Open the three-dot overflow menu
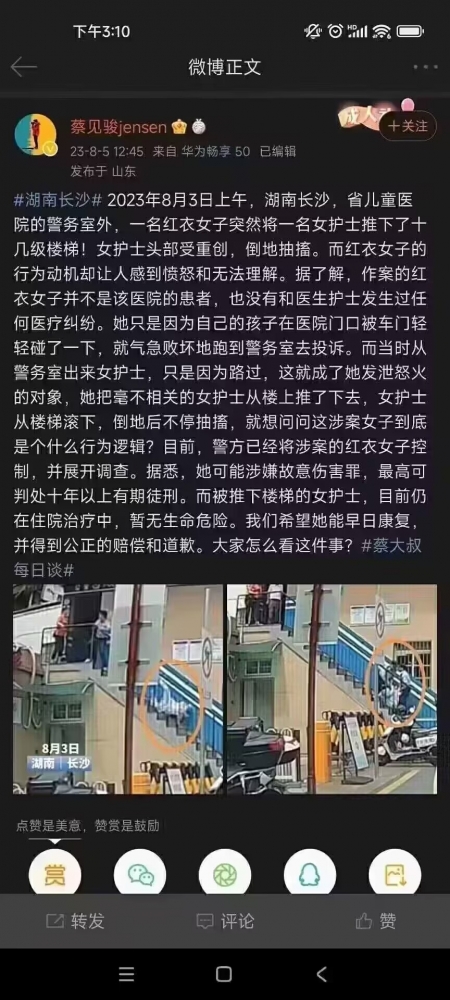Screen dimensions: 450x1000 (x=425, y=67)
